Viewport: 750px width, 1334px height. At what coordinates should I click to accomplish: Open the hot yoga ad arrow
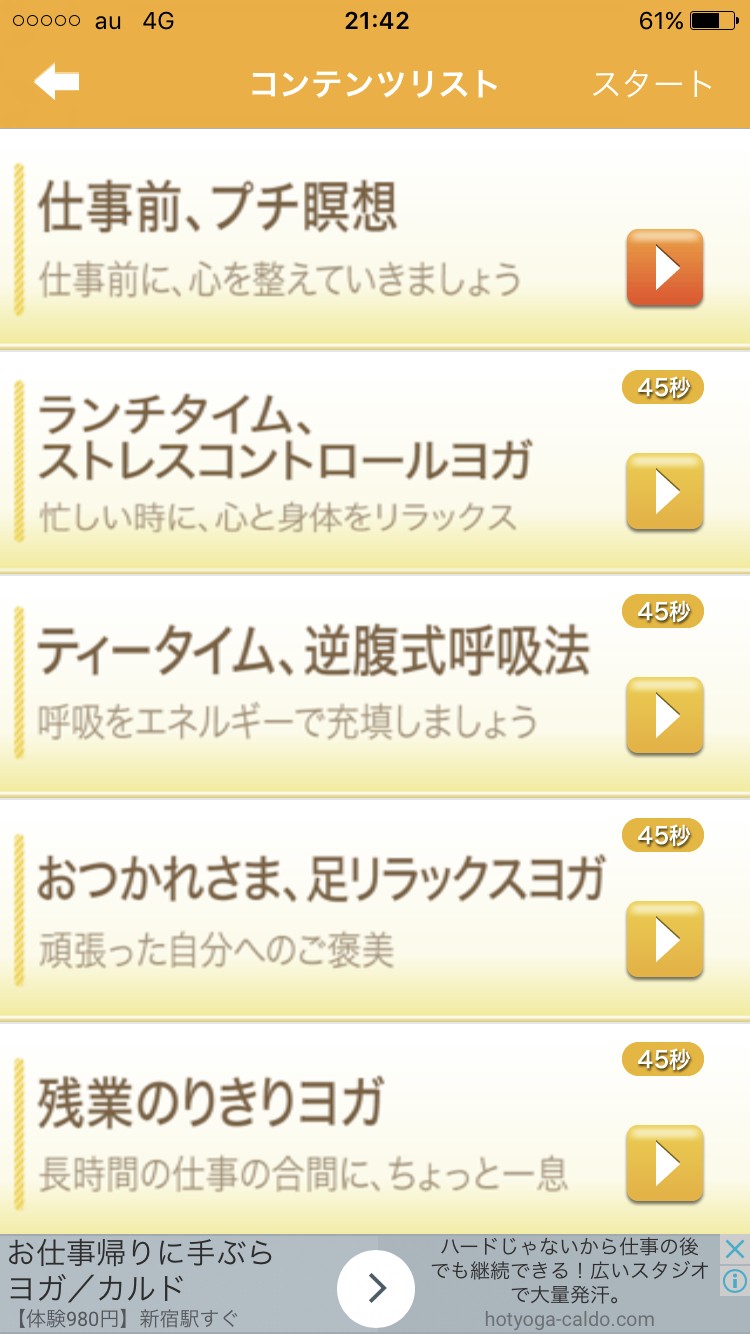click(375, 1289)
